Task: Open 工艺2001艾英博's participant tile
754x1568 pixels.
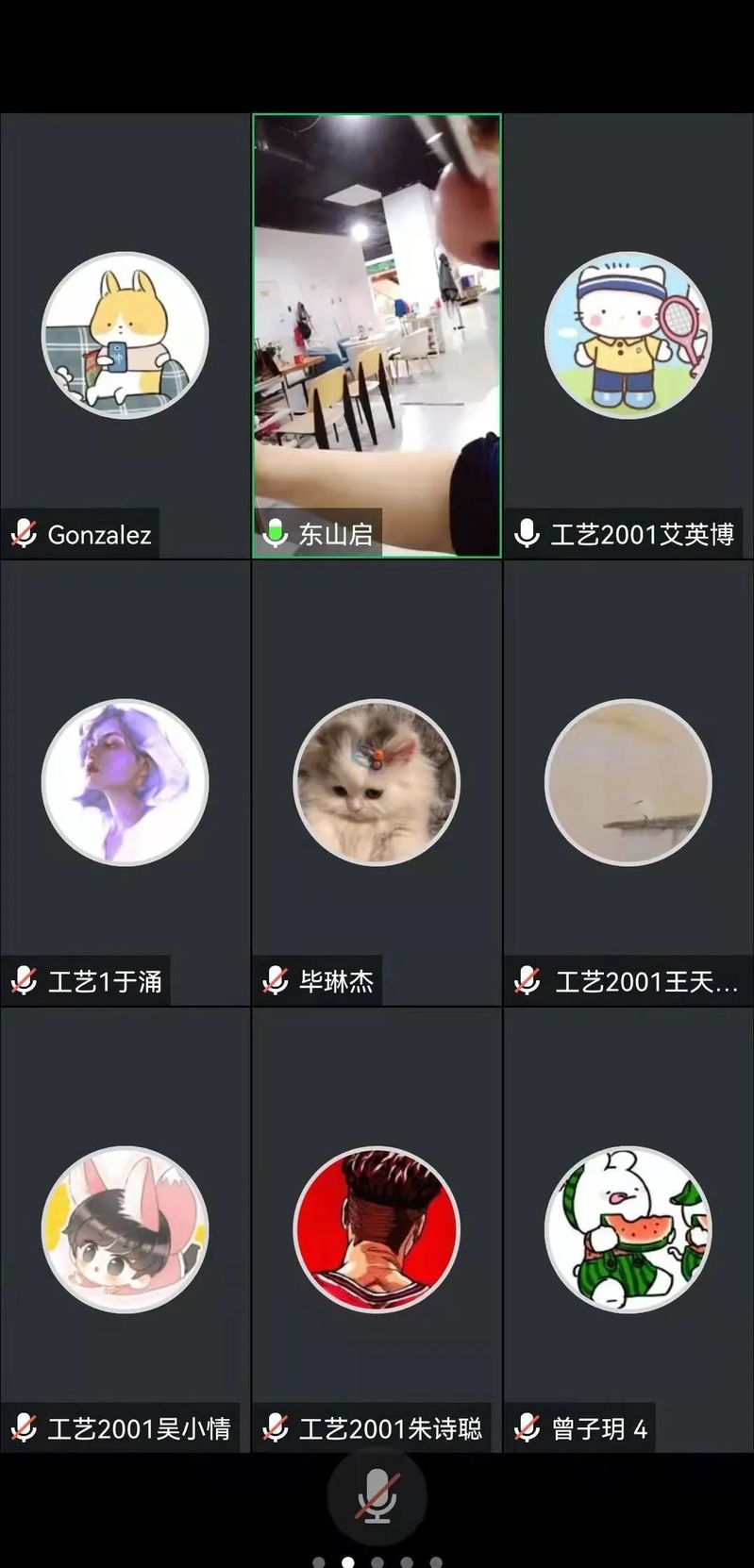Action: coord(628,336)
